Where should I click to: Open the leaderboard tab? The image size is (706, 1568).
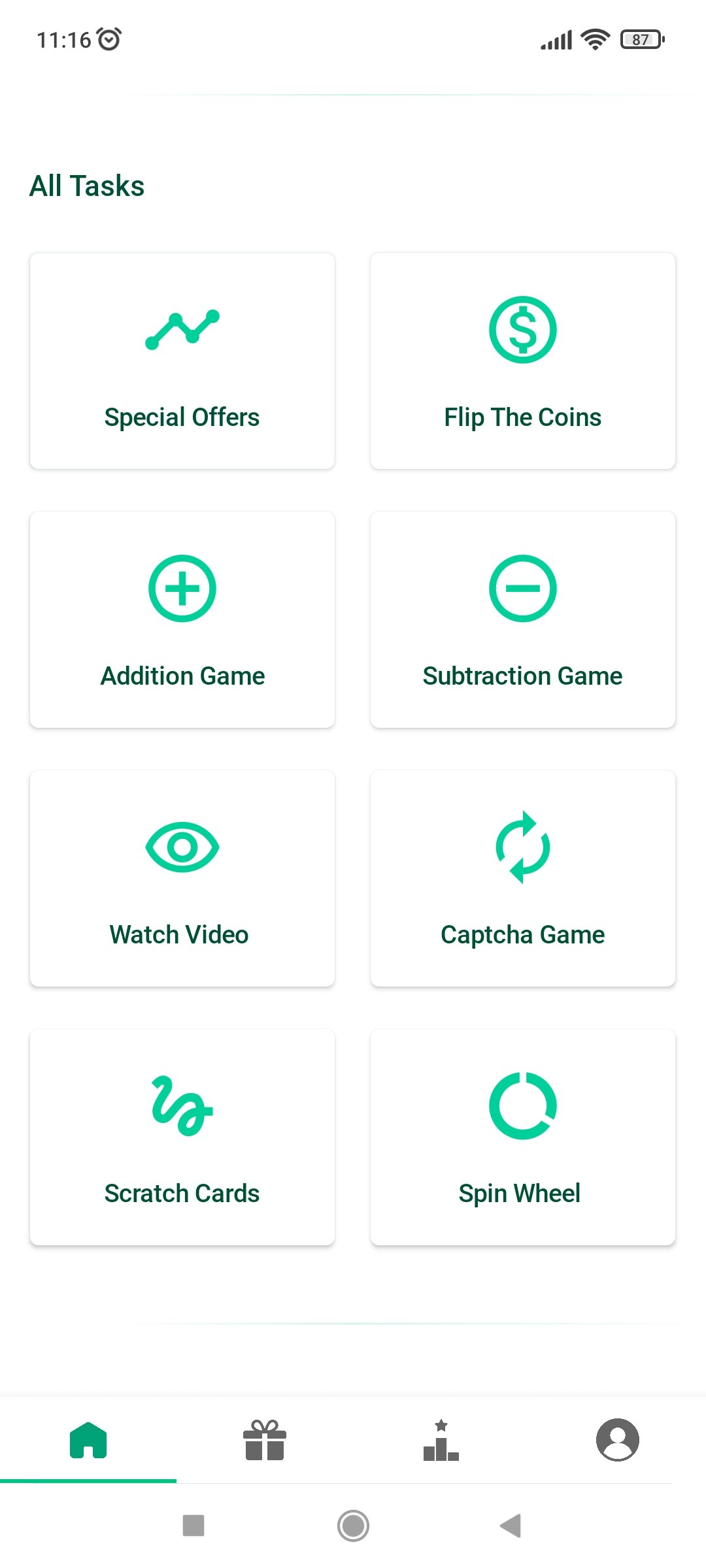tap(441, 1440)
